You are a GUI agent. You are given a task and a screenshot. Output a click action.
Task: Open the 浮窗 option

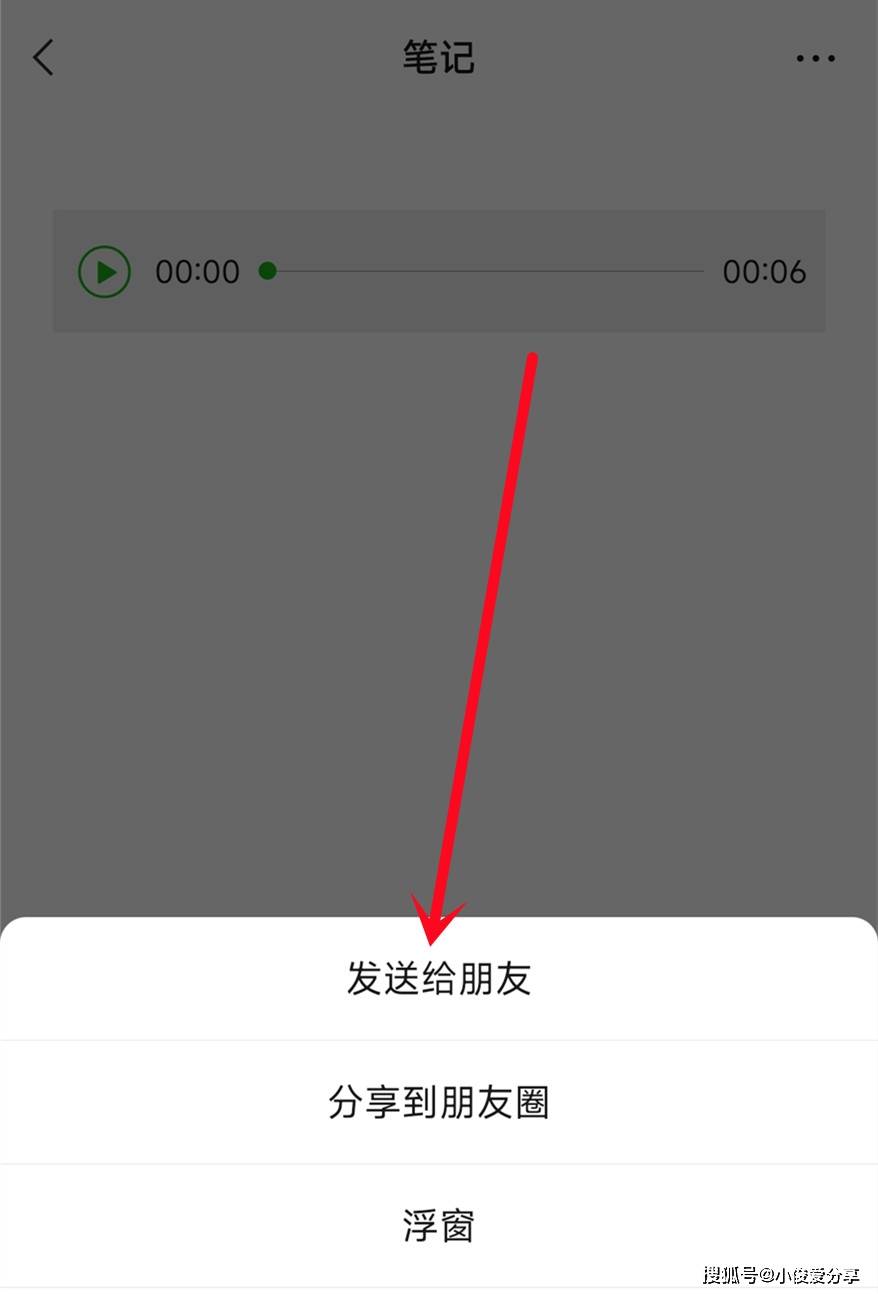click(438, 1226)
